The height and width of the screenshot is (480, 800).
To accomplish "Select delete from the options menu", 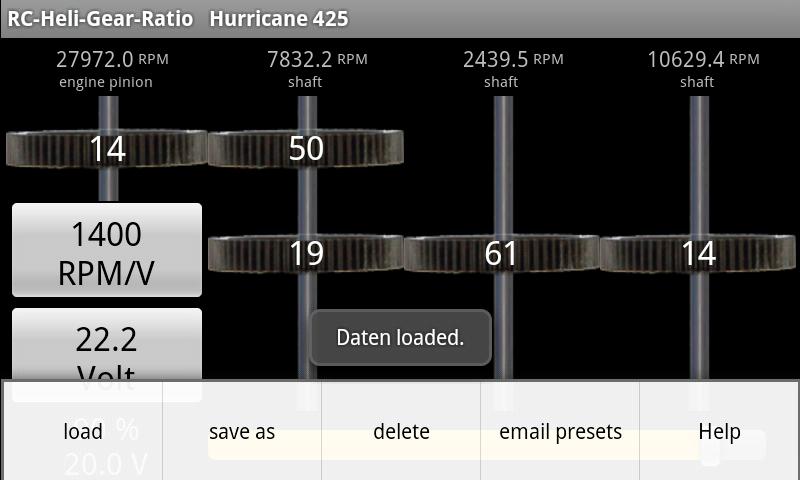I will point(401,431).
